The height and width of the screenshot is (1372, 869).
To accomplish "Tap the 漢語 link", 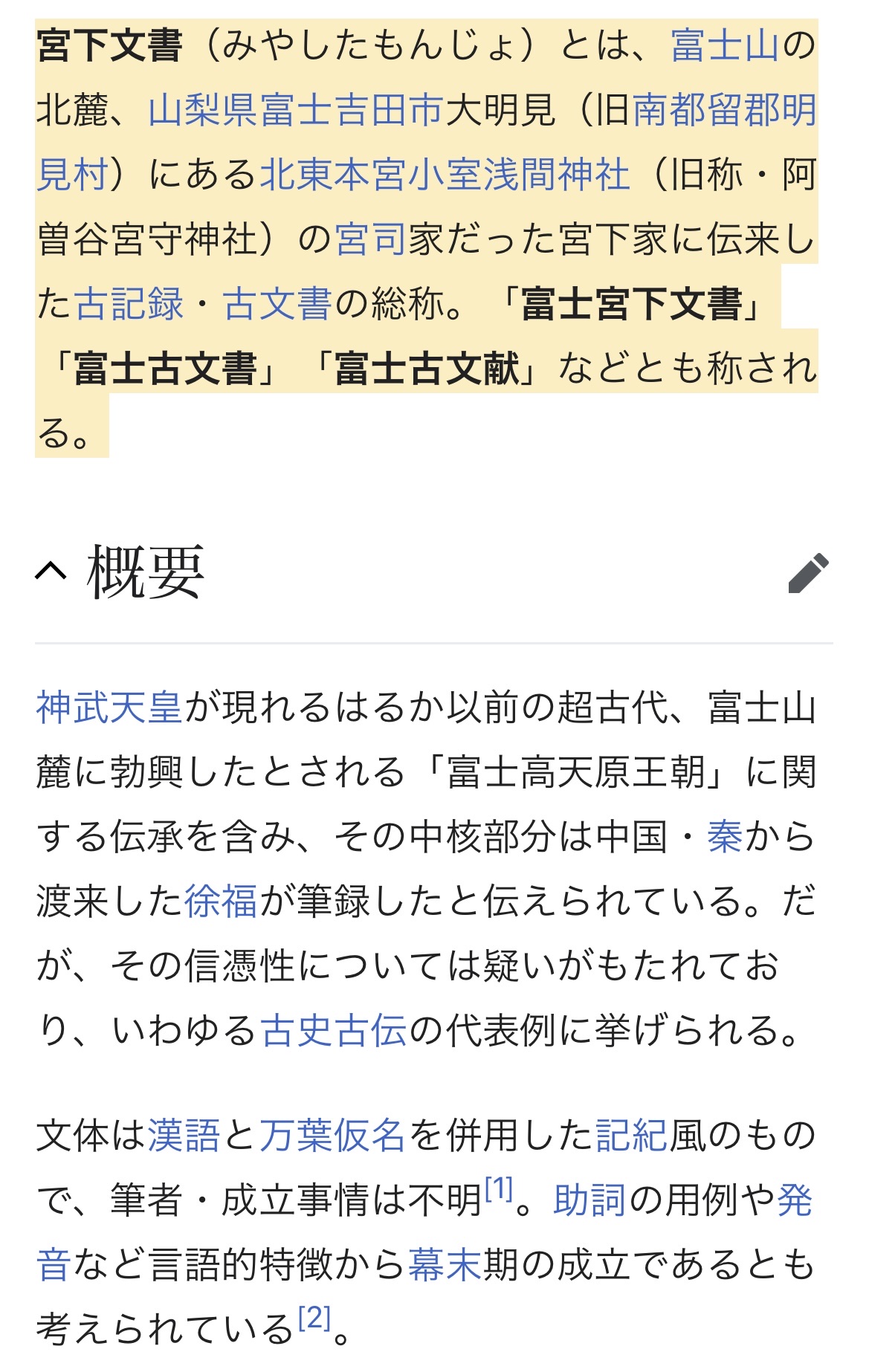I will tap(184, 1136).
